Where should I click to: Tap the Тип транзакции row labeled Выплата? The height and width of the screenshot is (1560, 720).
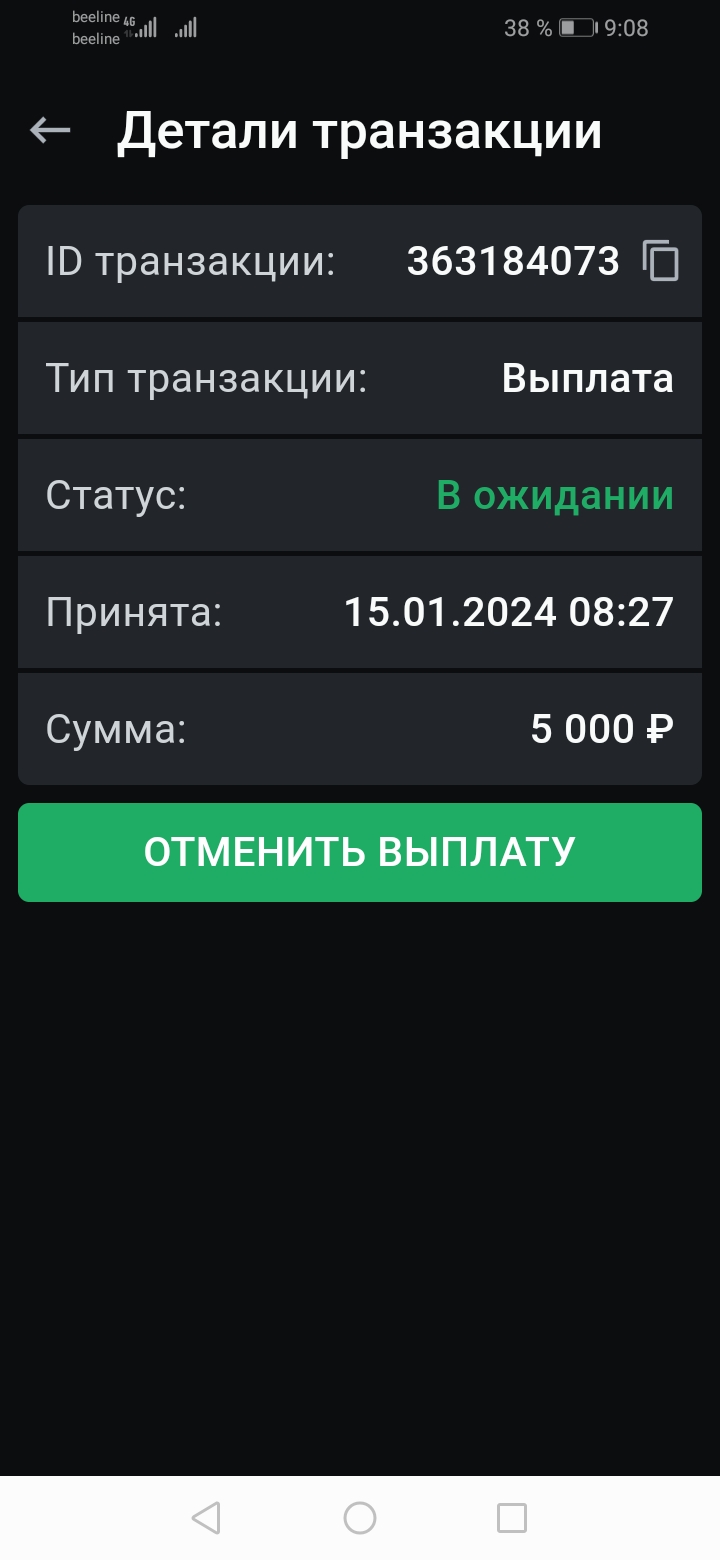[x=360, y=377]
